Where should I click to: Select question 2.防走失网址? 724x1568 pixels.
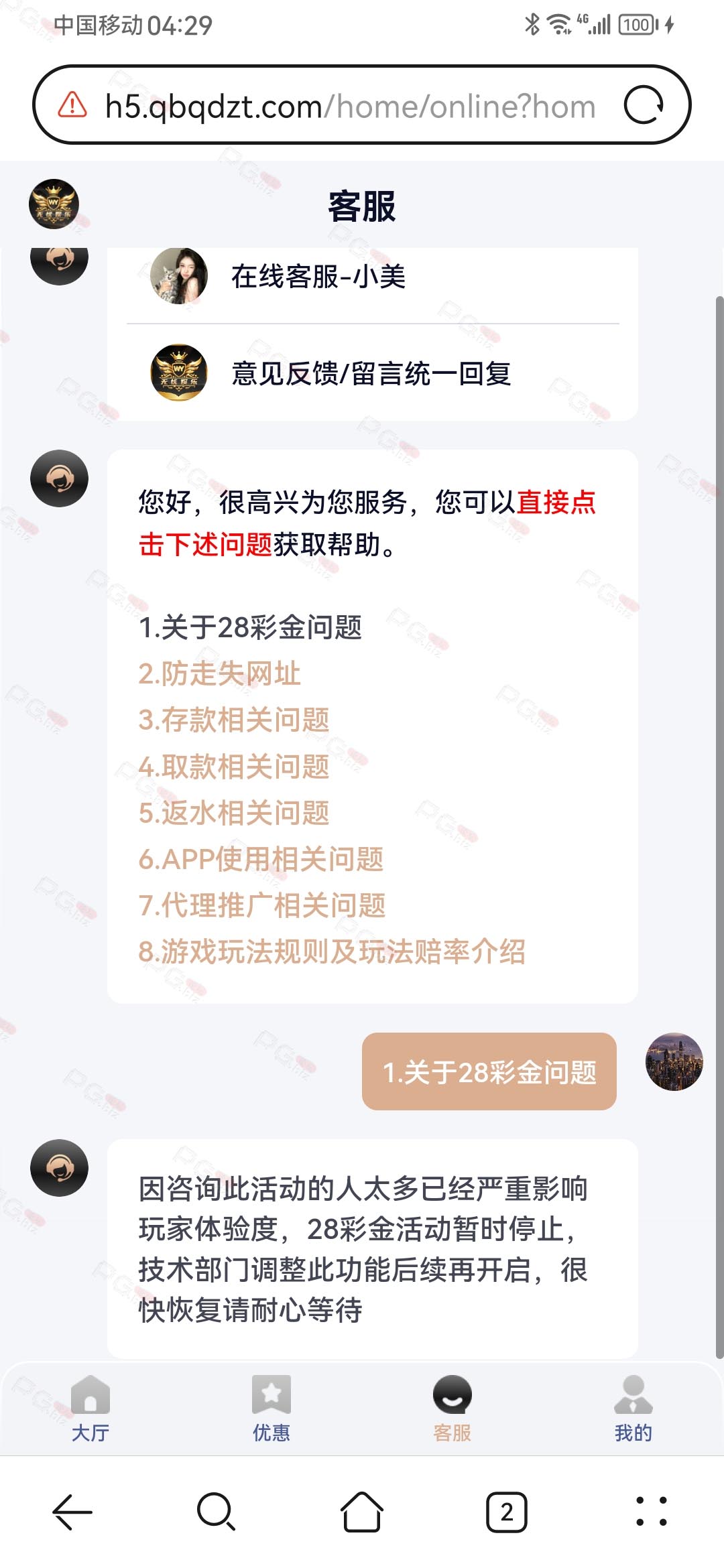tap(219, 673)
